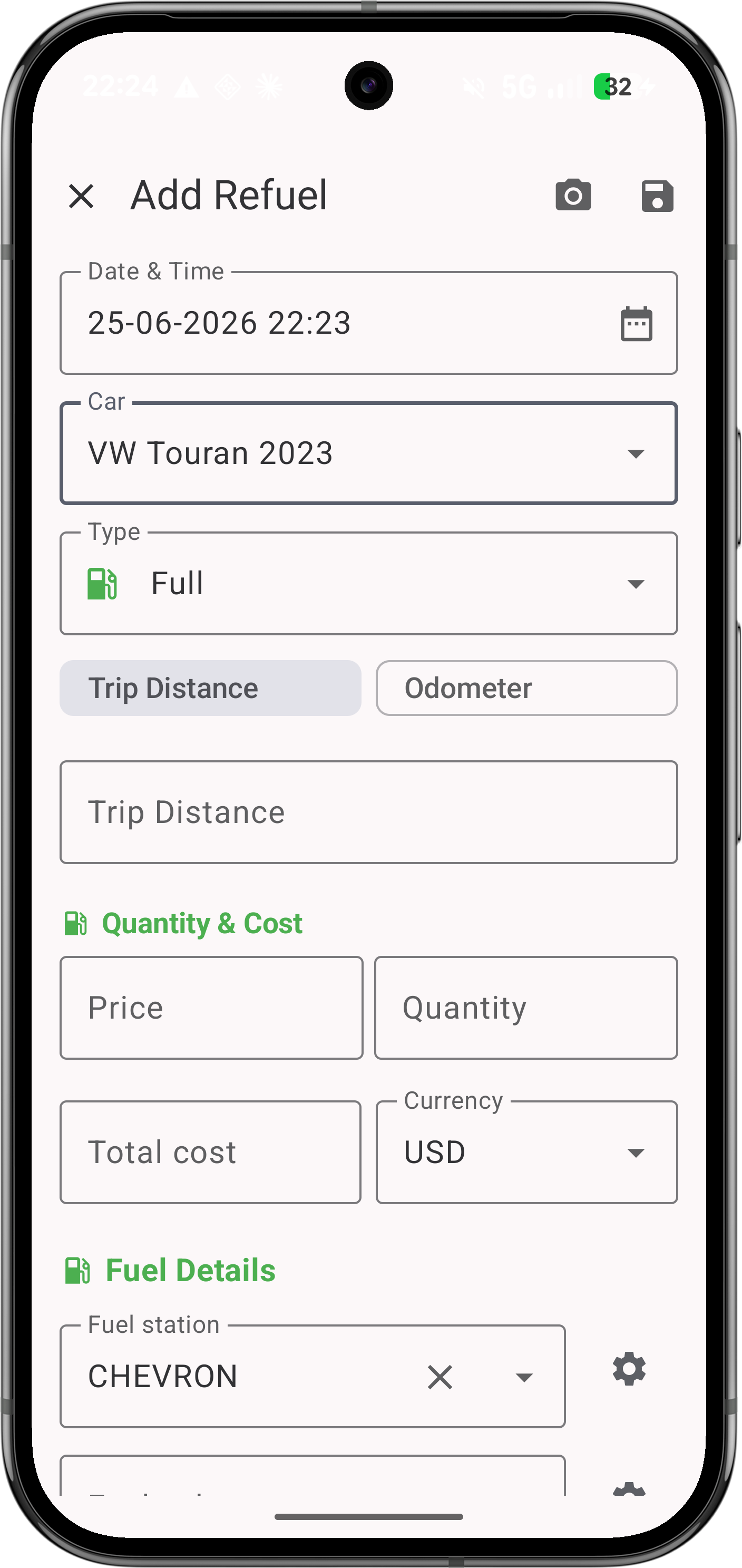Expand the Car dropdown

368,453
